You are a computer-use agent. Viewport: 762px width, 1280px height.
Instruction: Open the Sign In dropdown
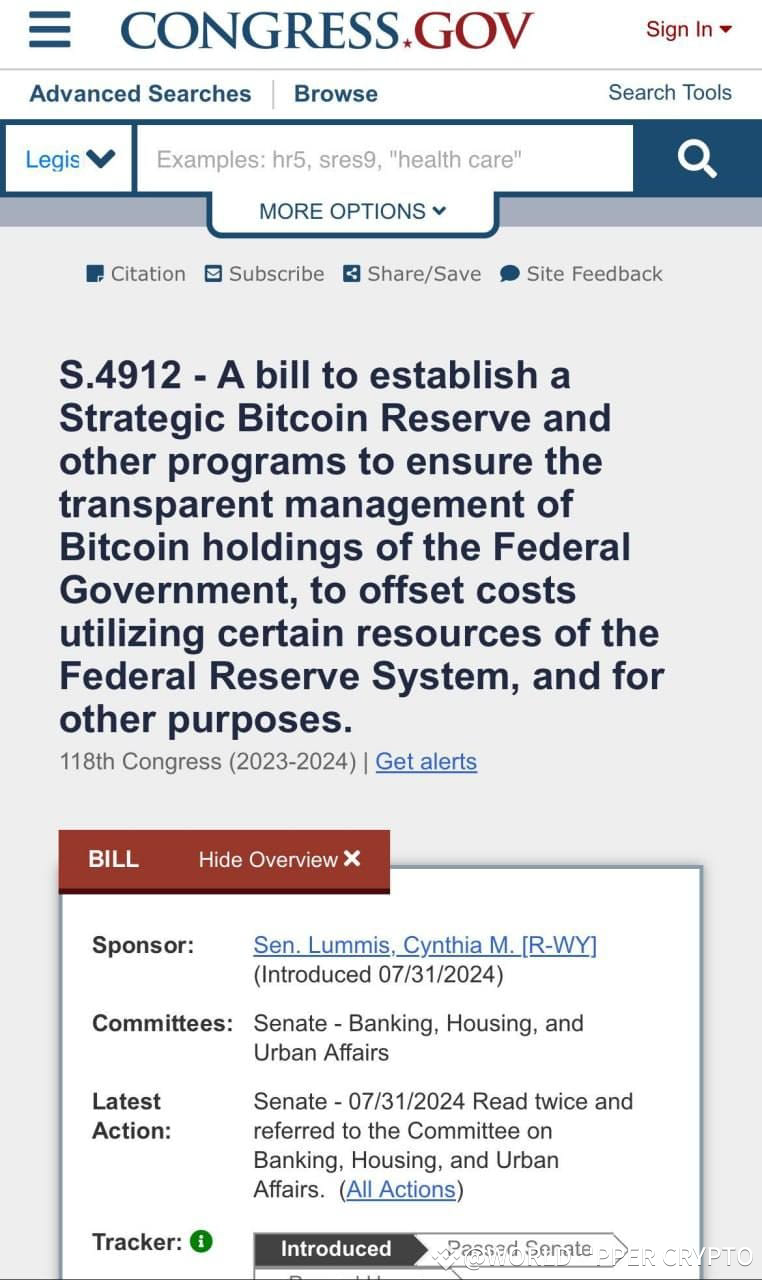pyautogui.click(x=688, y=29)
